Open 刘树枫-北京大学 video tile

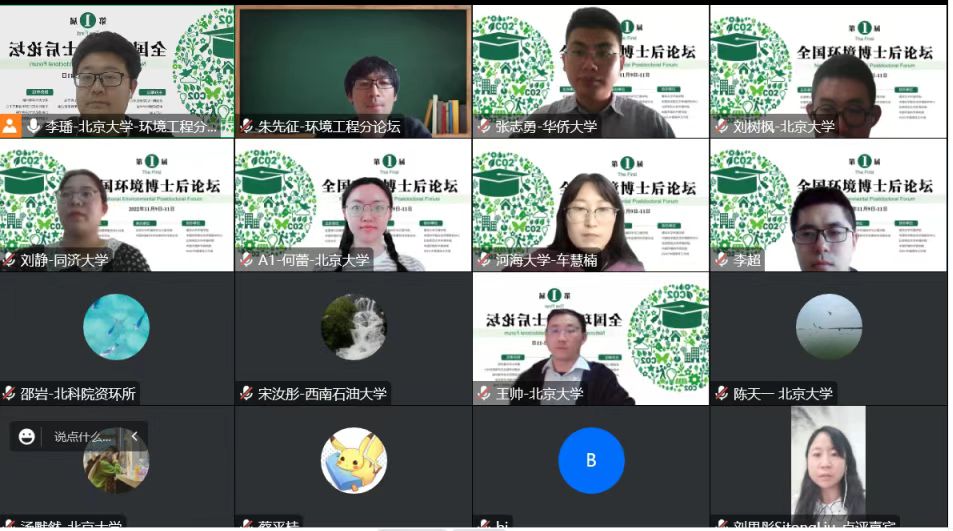tap(828, 70)
